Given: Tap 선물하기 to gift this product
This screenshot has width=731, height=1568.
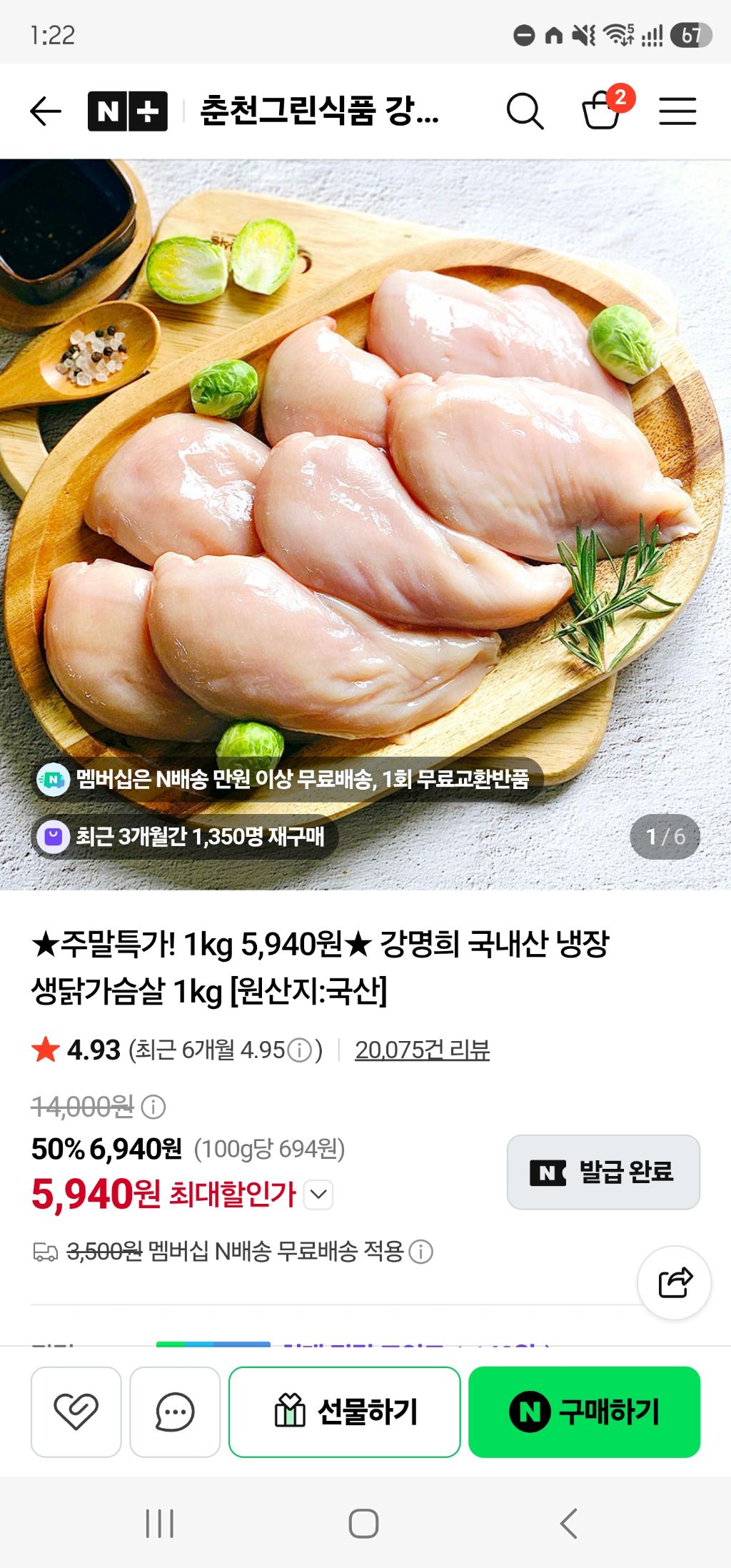Looking at the screenshot, I should pyautogui.click(x=345, y=1412).
